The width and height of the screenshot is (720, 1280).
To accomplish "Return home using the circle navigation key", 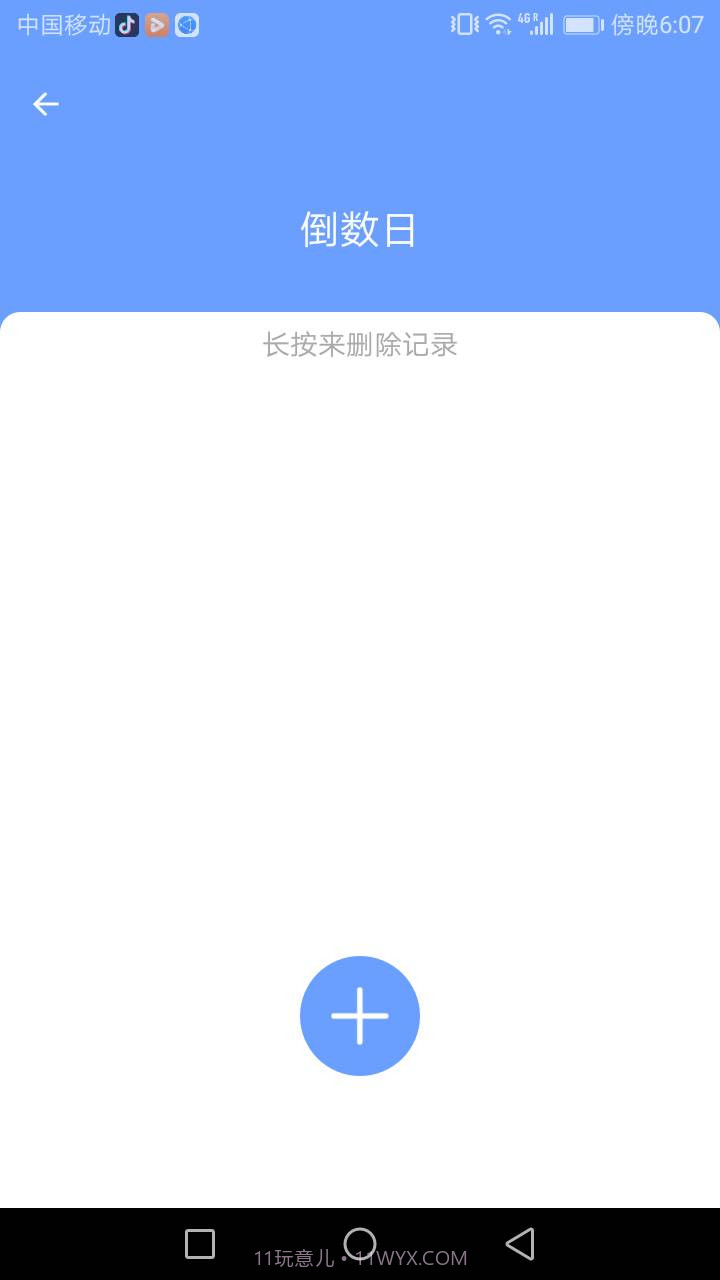I will coord(360,1243).
